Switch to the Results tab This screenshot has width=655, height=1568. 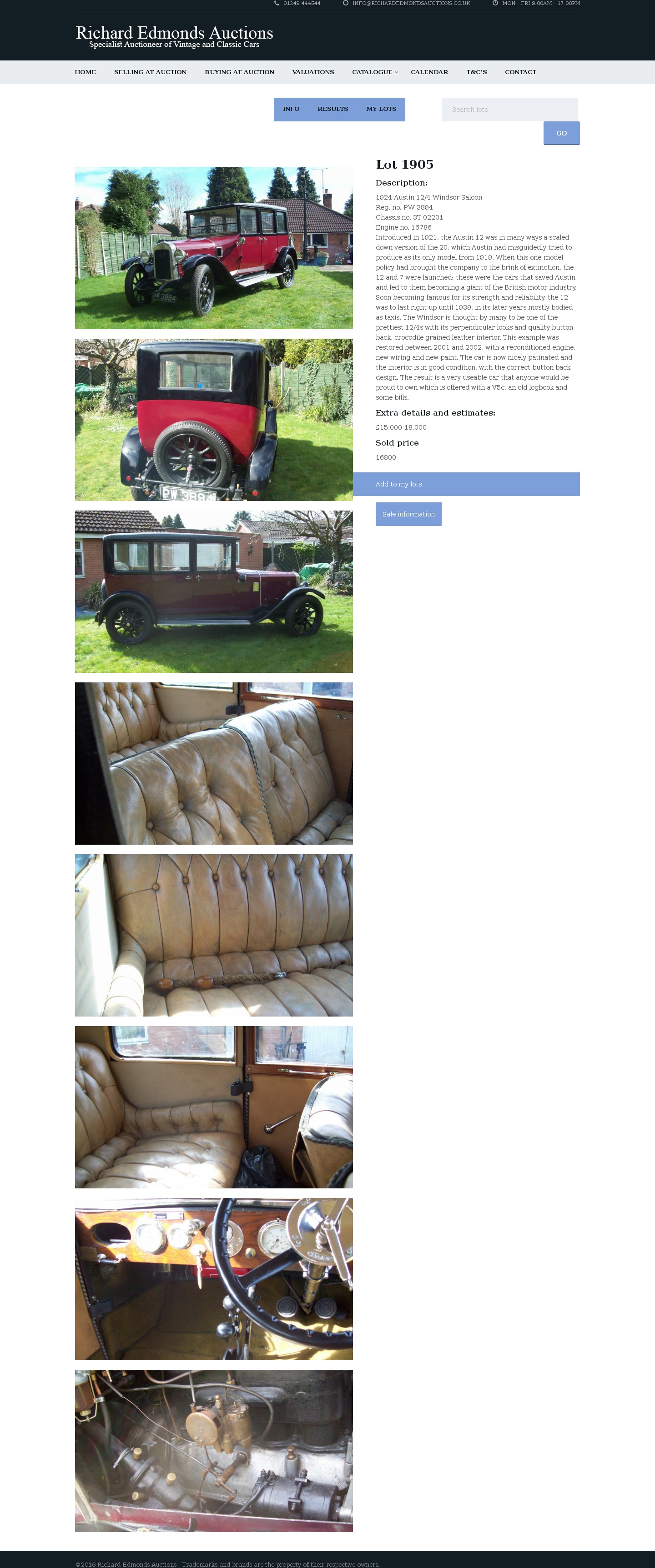click(x=333, y=109)
